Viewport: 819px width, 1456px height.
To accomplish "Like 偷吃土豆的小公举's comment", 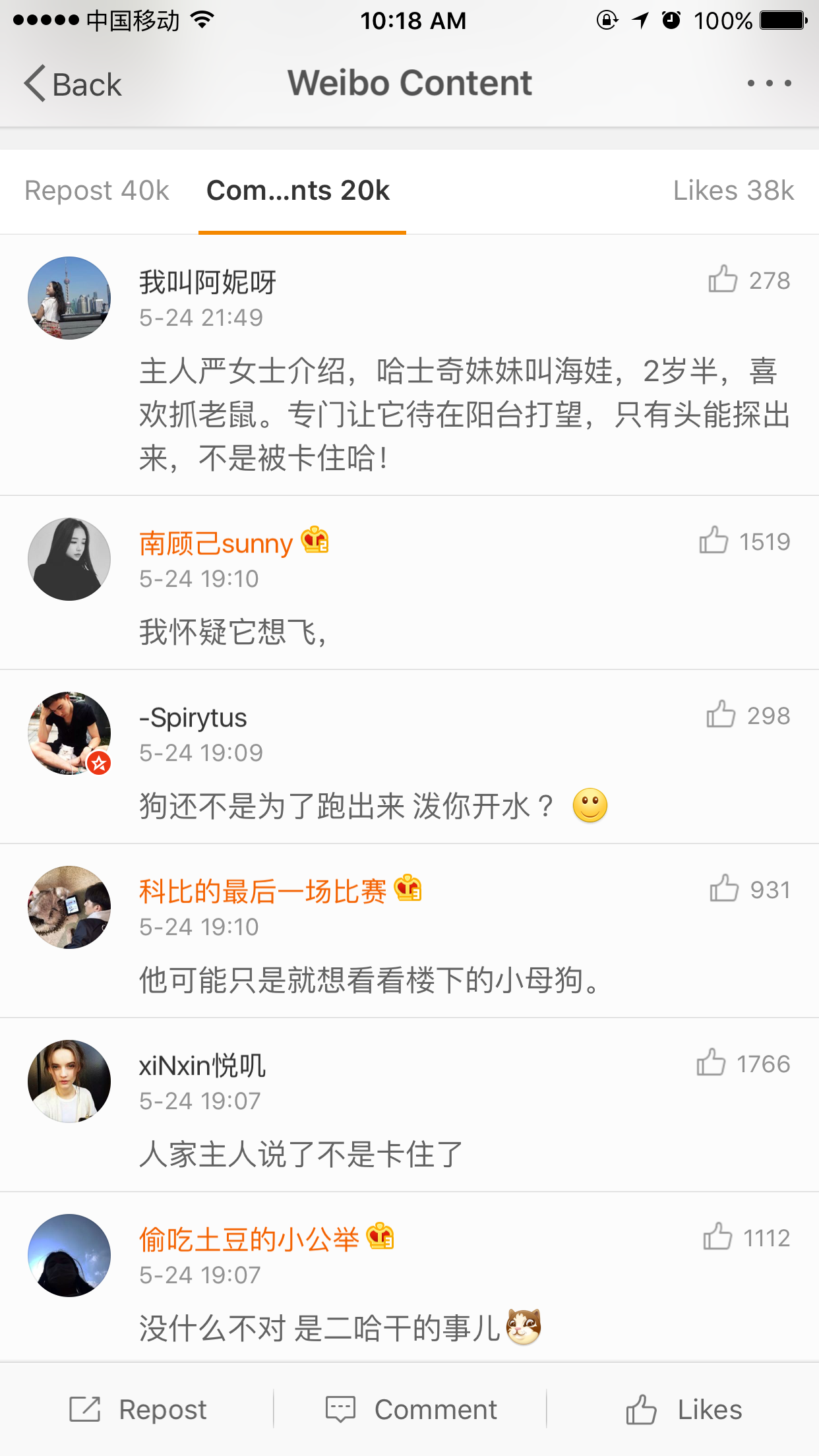I will 717,1237.
